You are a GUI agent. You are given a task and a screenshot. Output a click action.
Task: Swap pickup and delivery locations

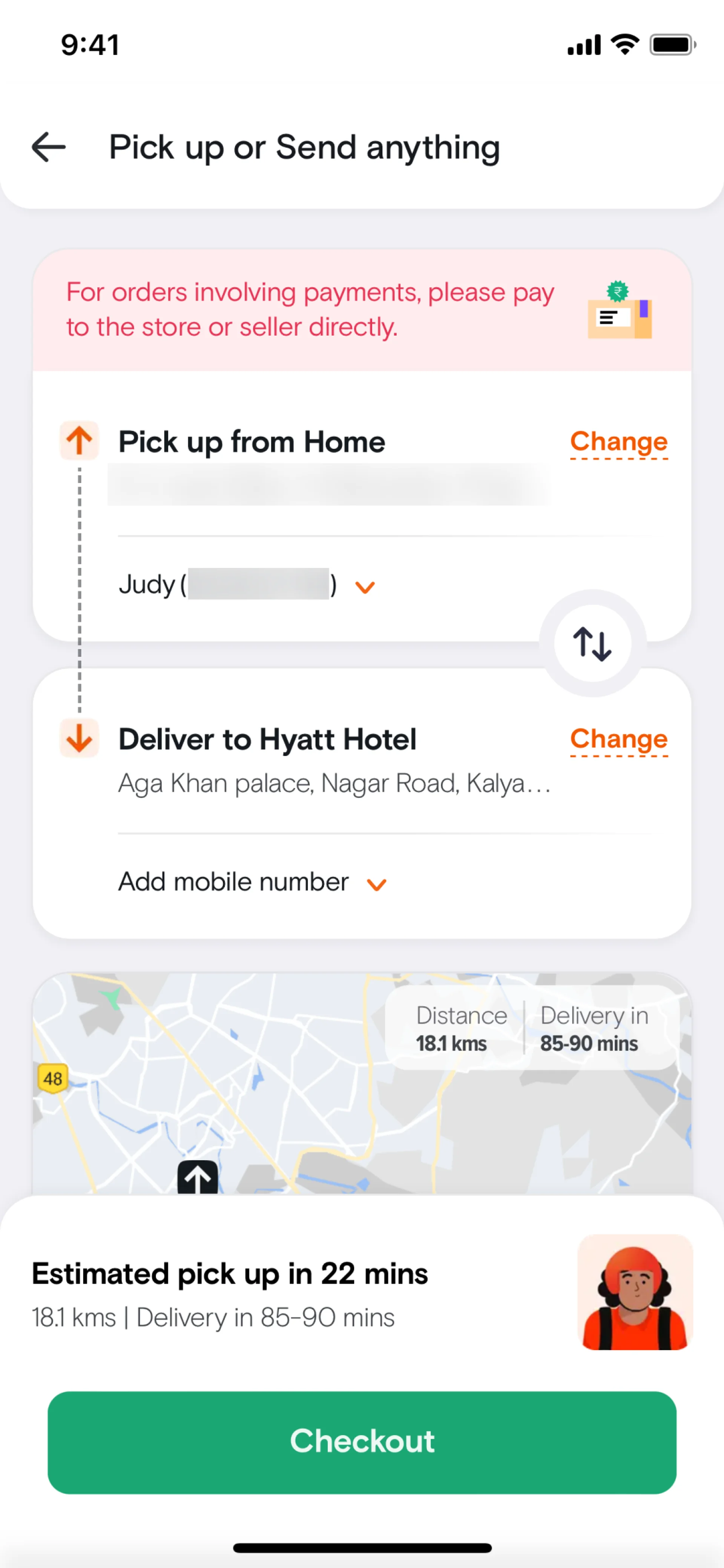(x=592, y=644)
